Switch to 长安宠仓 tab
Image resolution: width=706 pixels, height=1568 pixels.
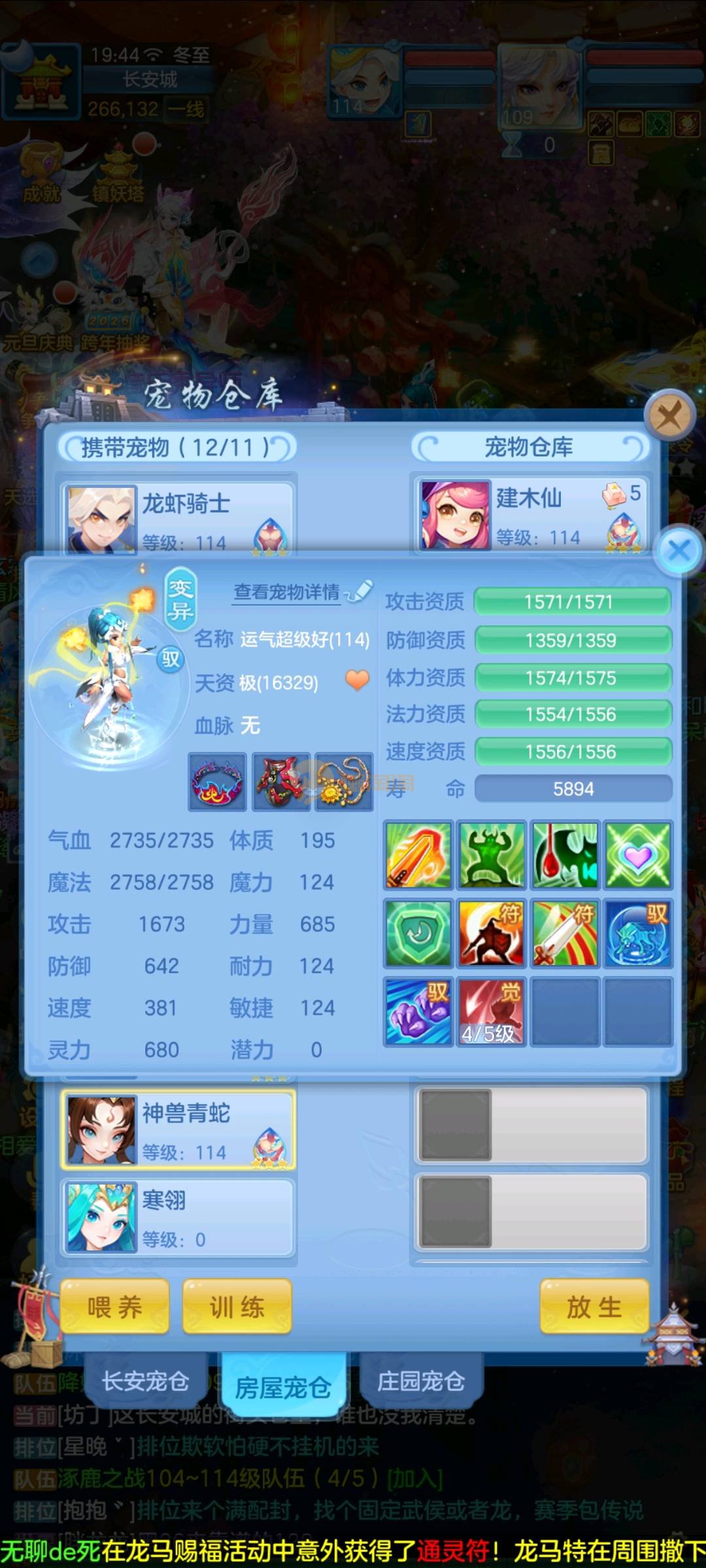(x=145, y=1381)
